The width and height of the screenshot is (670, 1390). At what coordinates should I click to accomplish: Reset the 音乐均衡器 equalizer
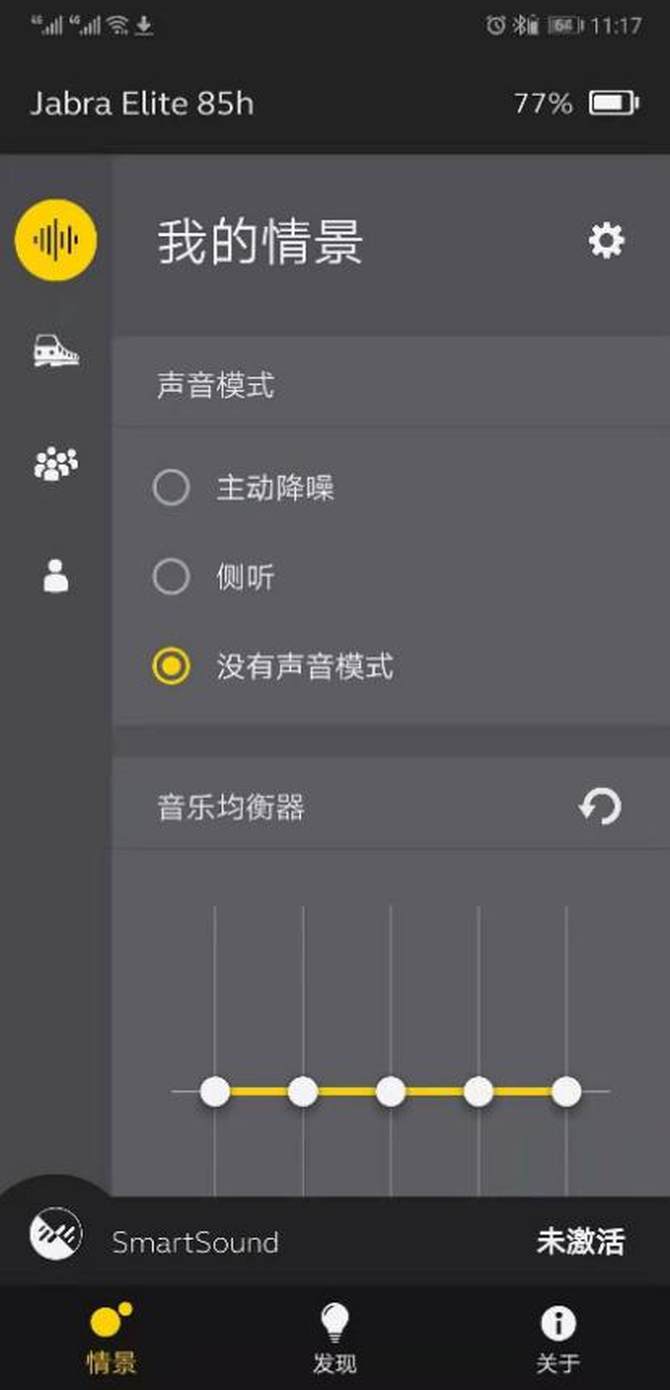[x=600, y=807]
